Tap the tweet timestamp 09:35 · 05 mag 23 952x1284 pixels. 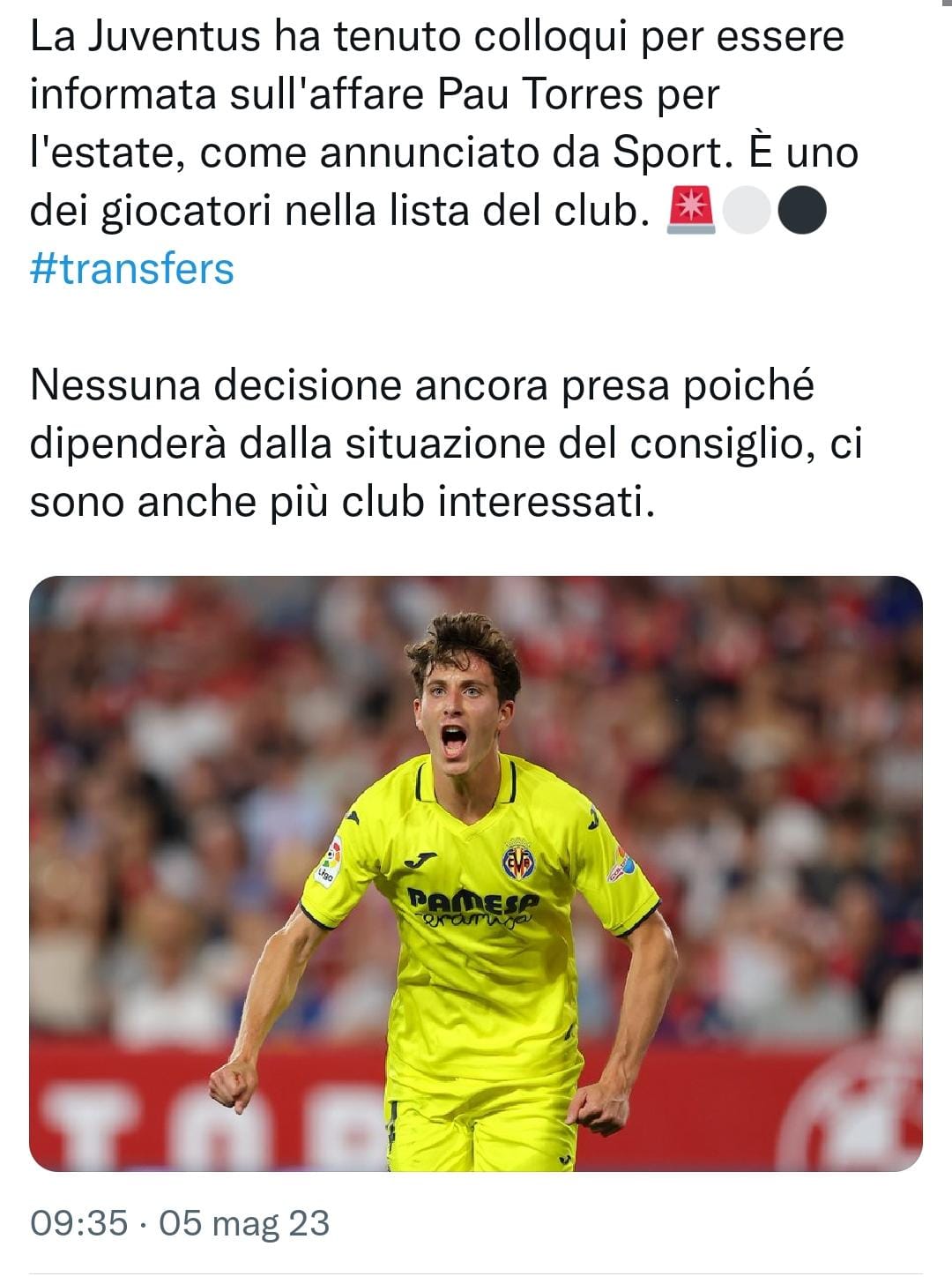[x=180, y=1223]
